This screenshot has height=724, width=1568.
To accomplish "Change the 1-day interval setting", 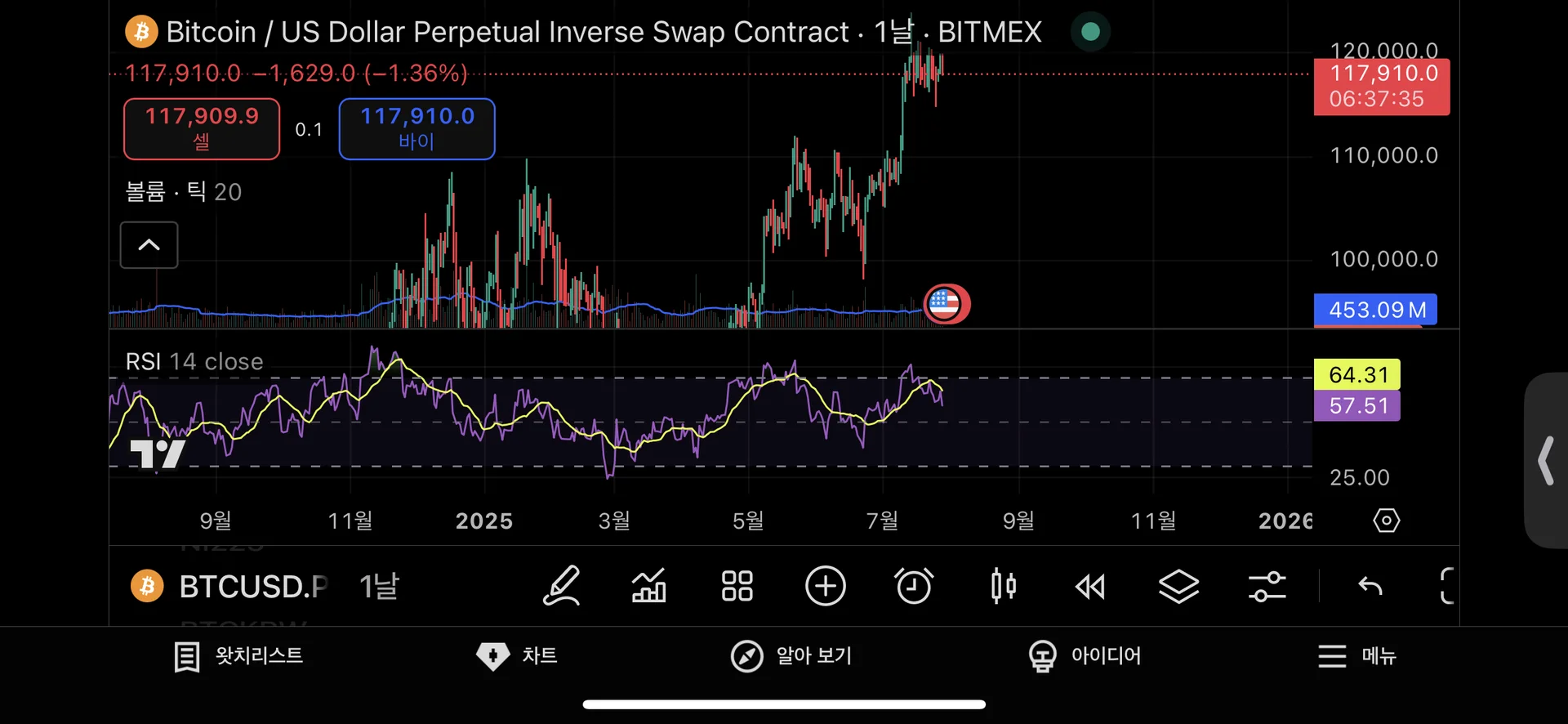I will click(x=379, y=587).
